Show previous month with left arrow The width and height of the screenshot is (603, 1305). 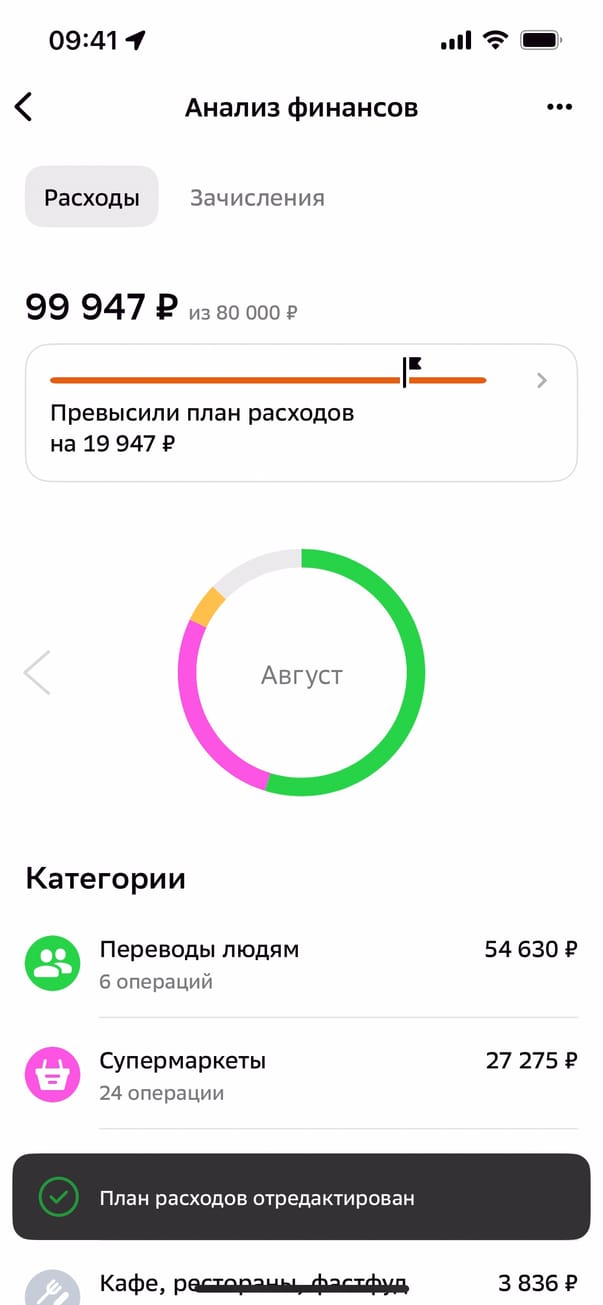point(37,673)
